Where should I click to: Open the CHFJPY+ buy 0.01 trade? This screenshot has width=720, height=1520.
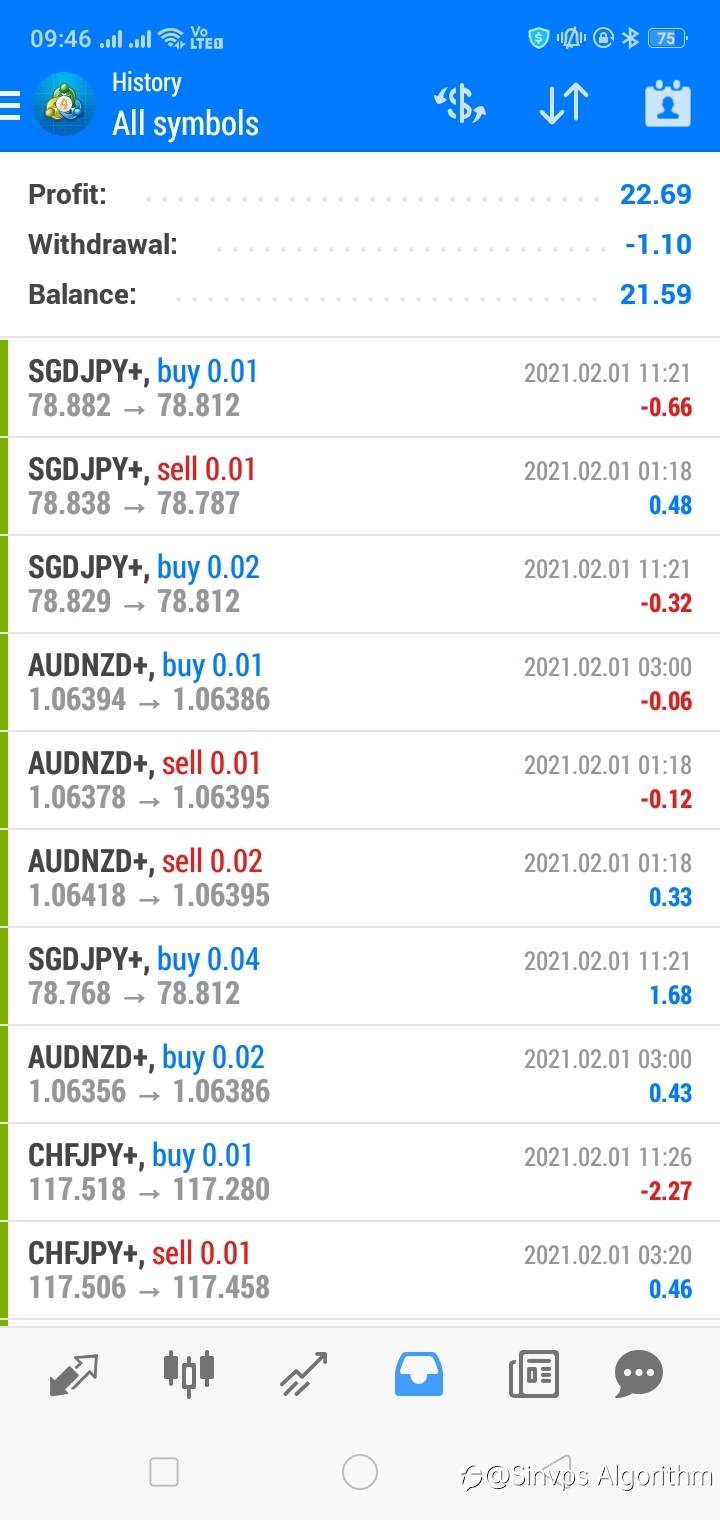coord(360,1172)
